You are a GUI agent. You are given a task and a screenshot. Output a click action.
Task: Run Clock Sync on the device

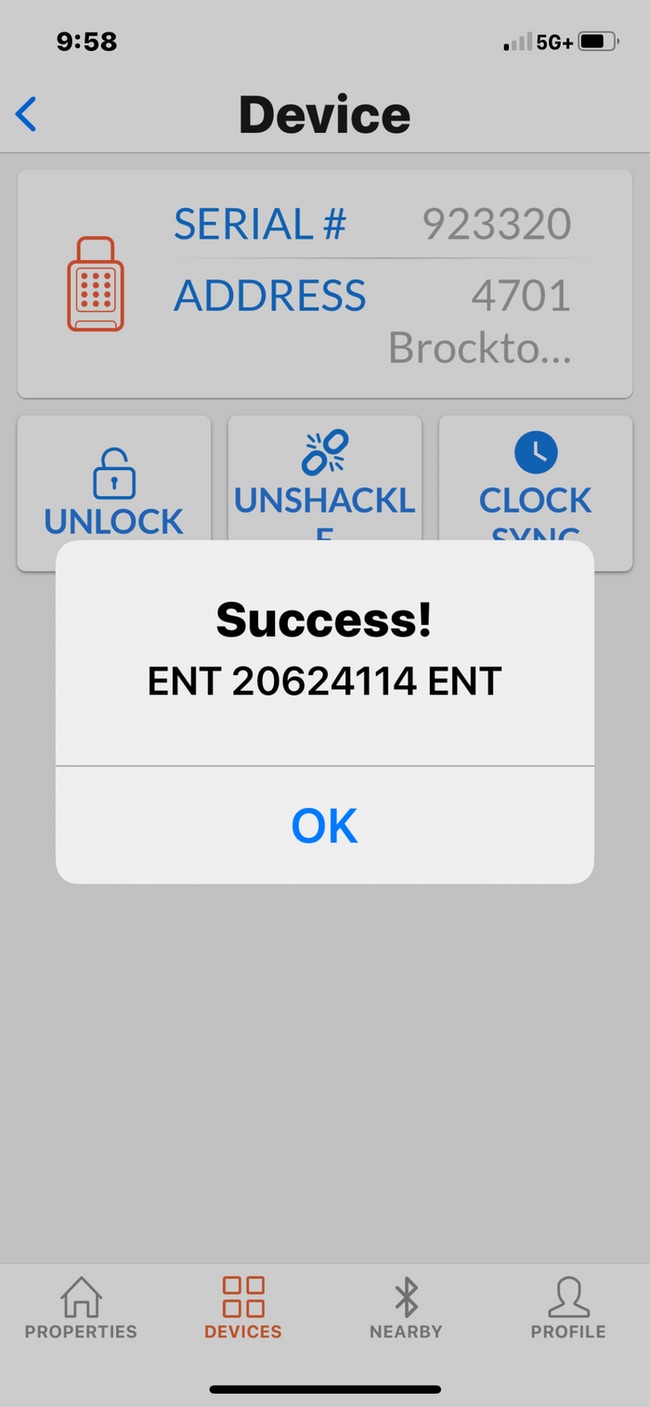[535, 482]
